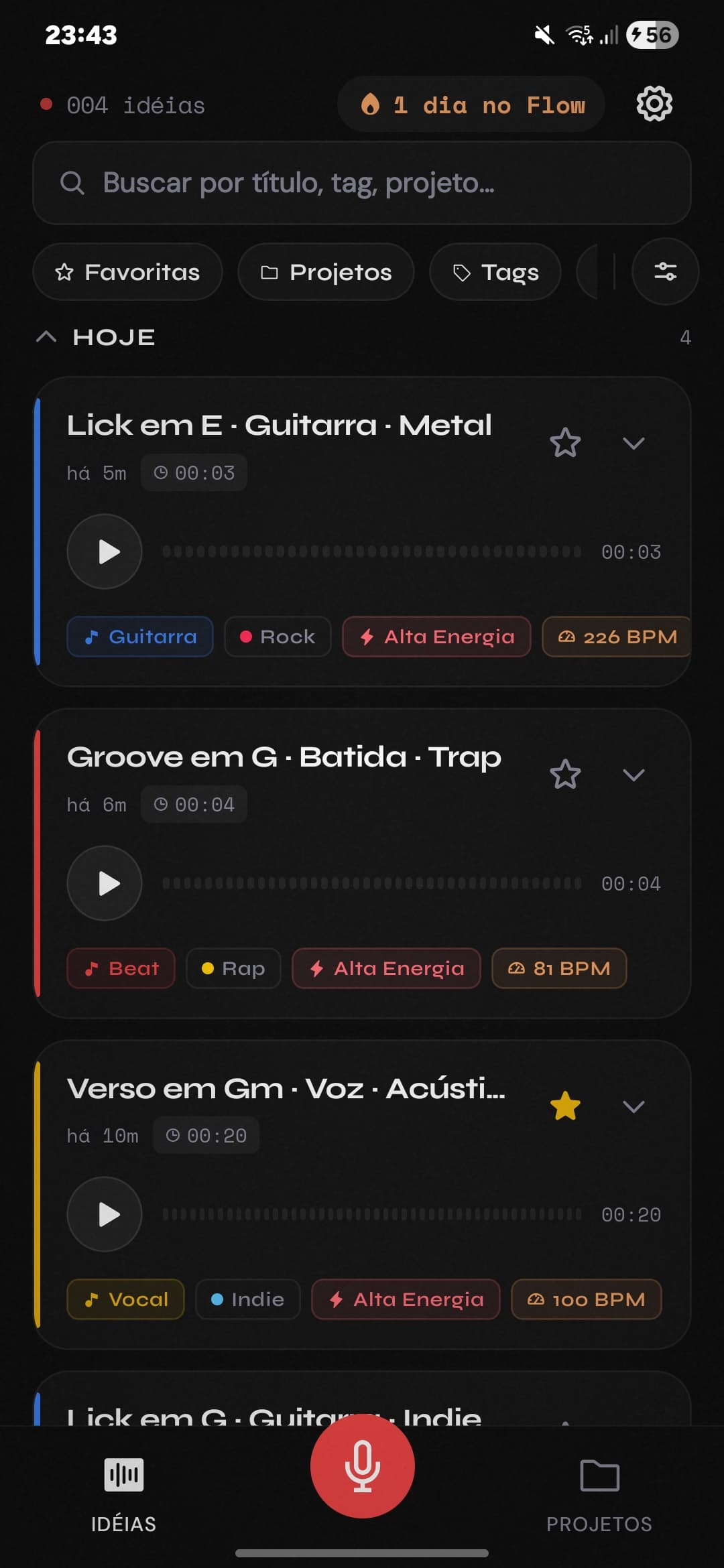Switch to the Projetos tab
This screenshot has width=724, height=1568.
coord(599,1491)
